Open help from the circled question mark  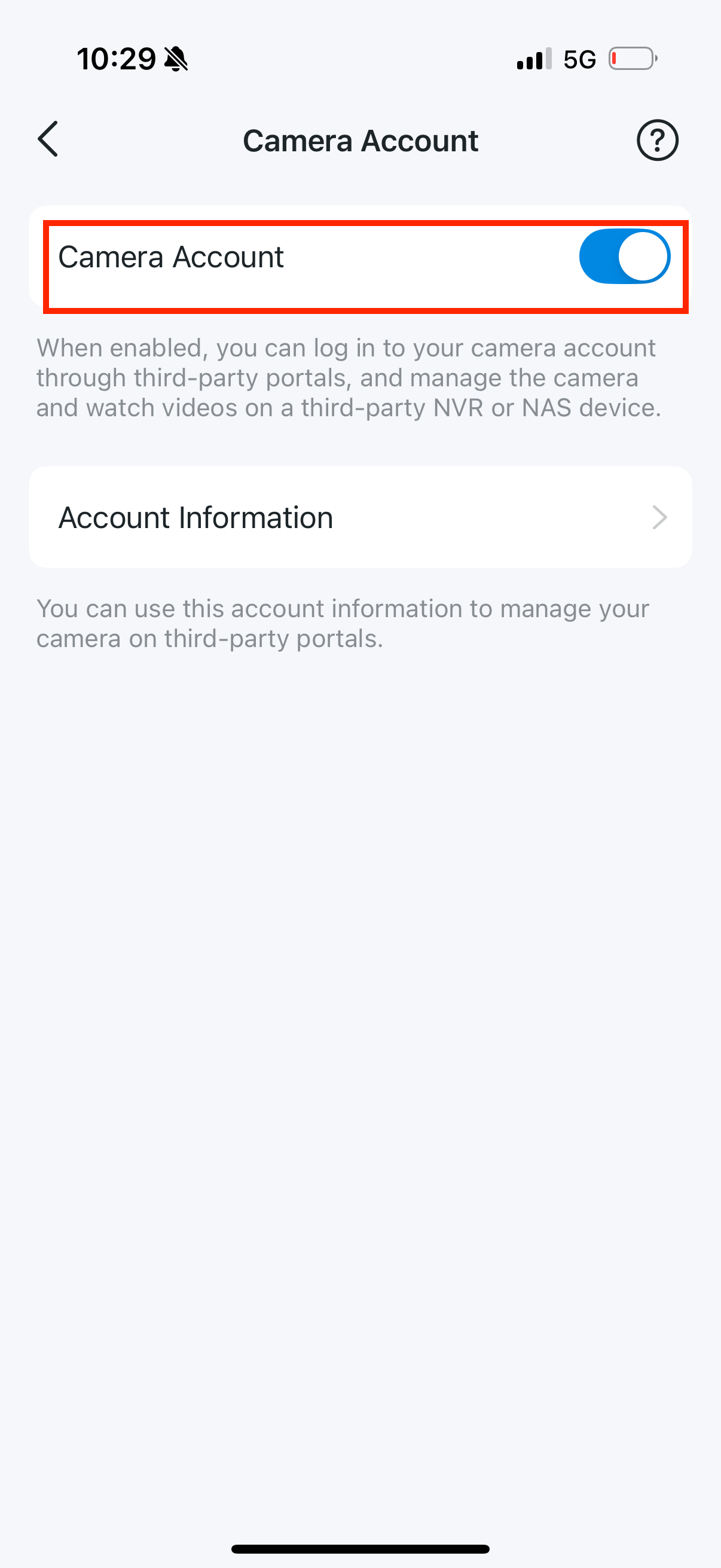658,140
